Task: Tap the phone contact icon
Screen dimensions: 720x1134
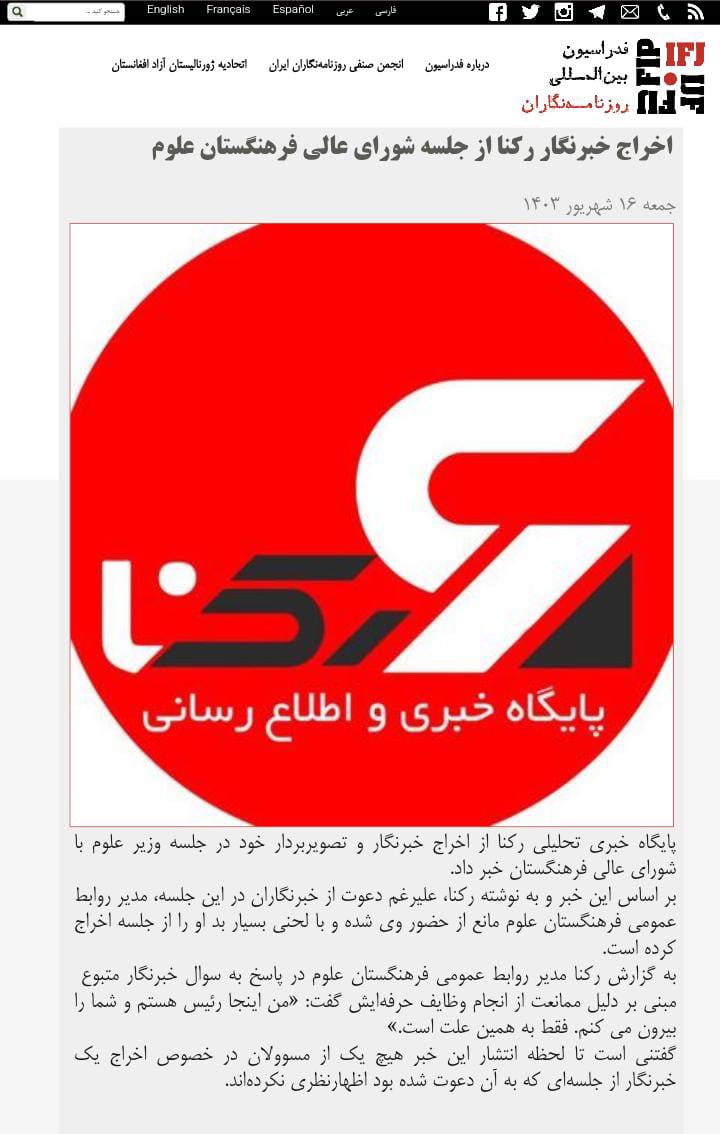Action: tap(663, 12)
